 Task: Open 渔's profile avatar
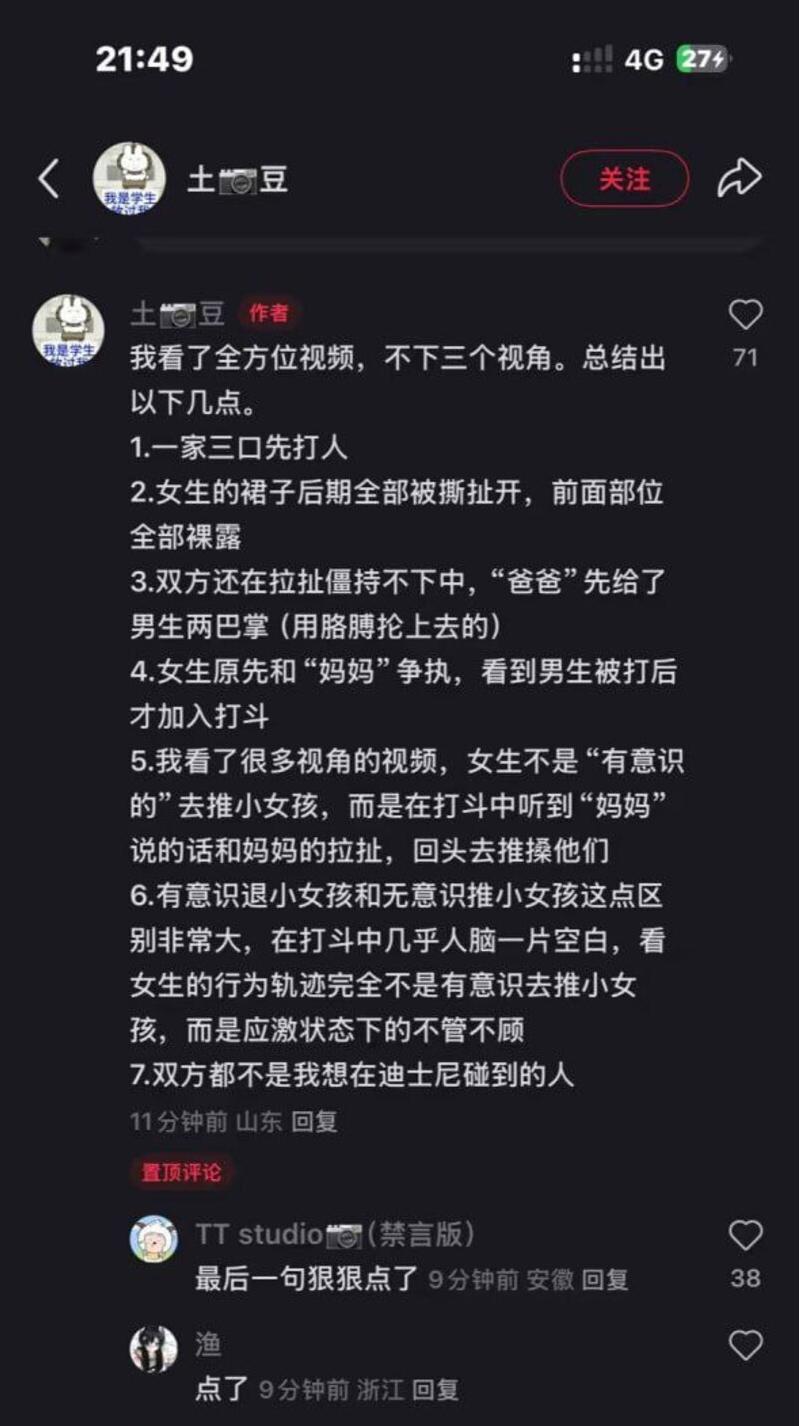(x=154, y=1350)
